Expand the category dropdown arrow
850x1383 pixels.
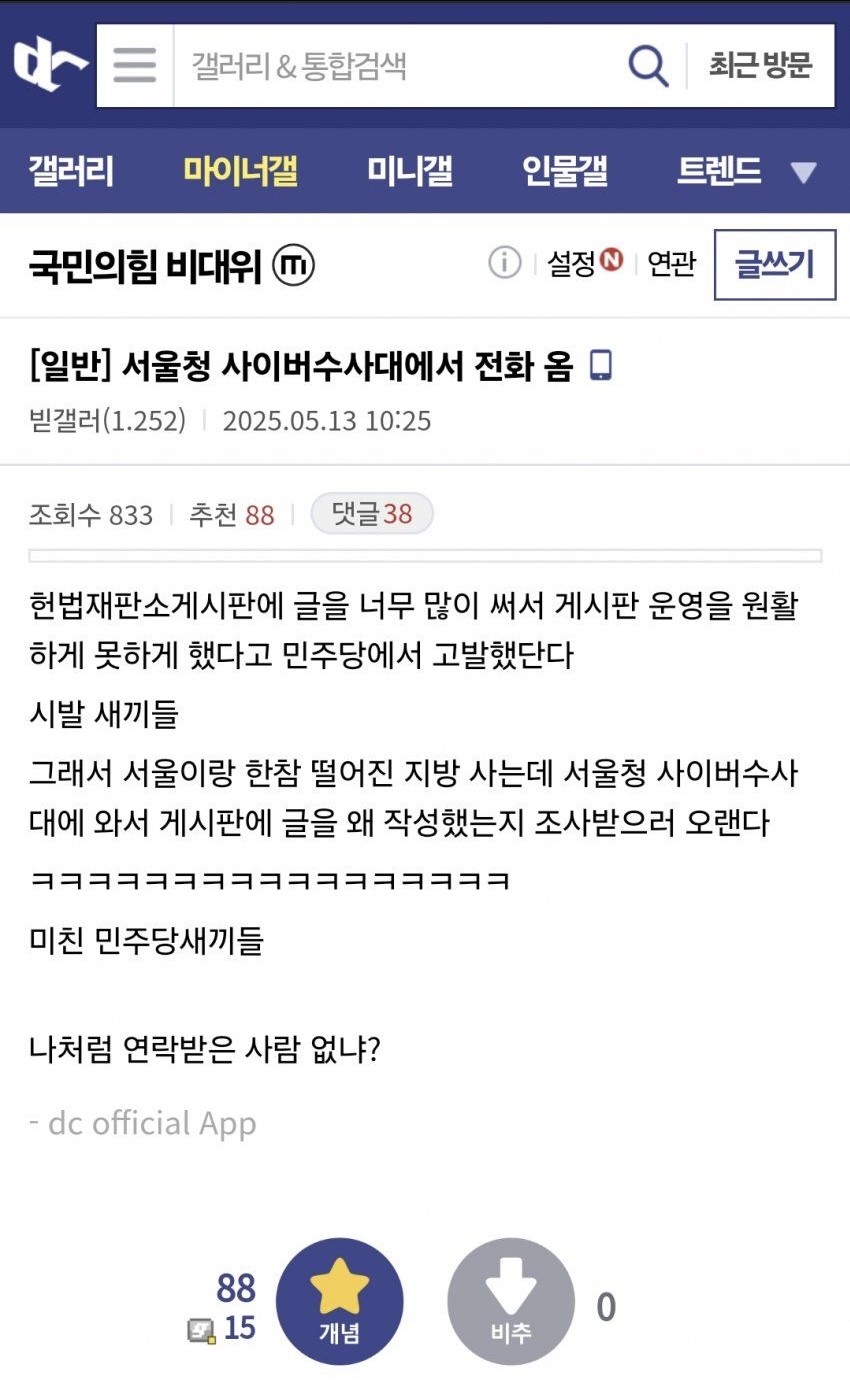coord(803,172)
